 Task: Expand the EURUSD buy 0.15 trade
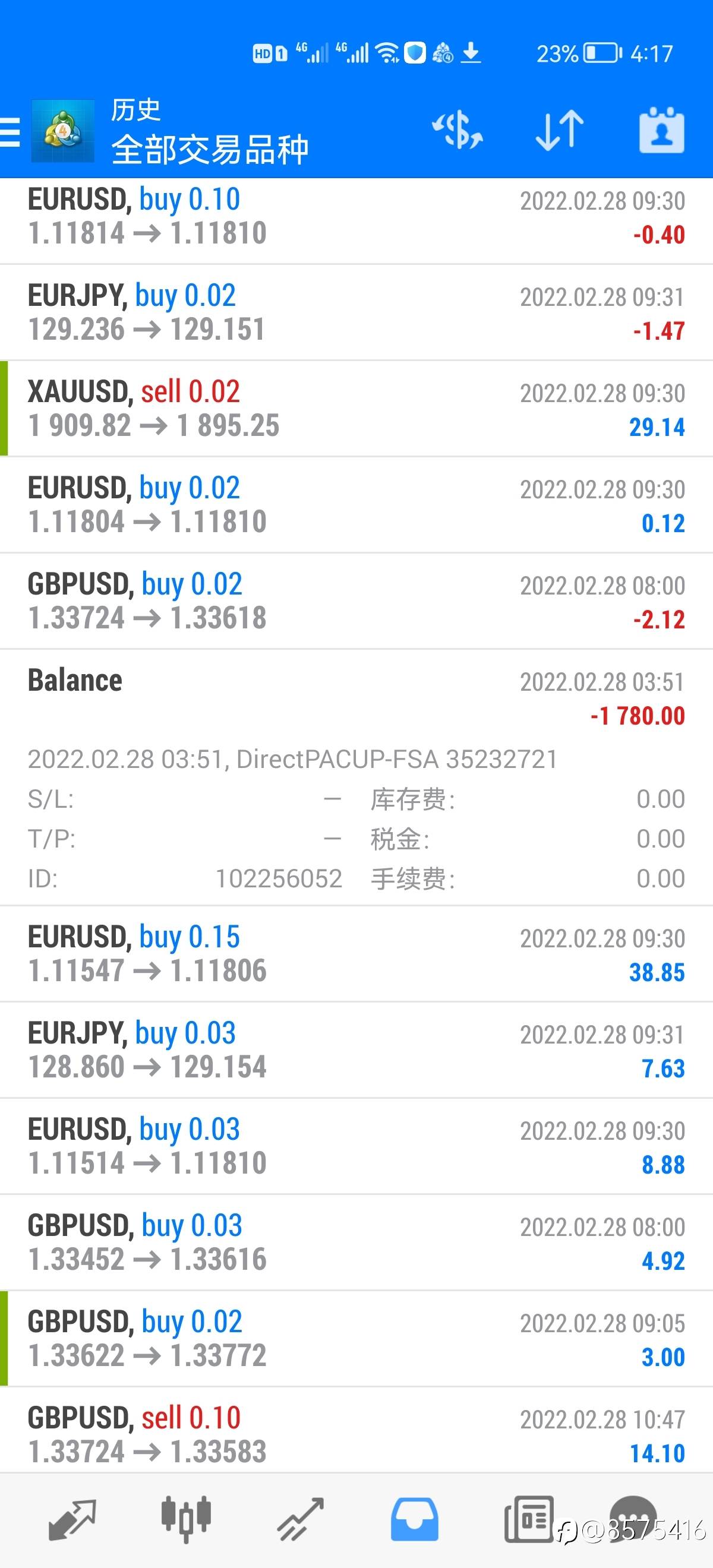tap(356, 954)
